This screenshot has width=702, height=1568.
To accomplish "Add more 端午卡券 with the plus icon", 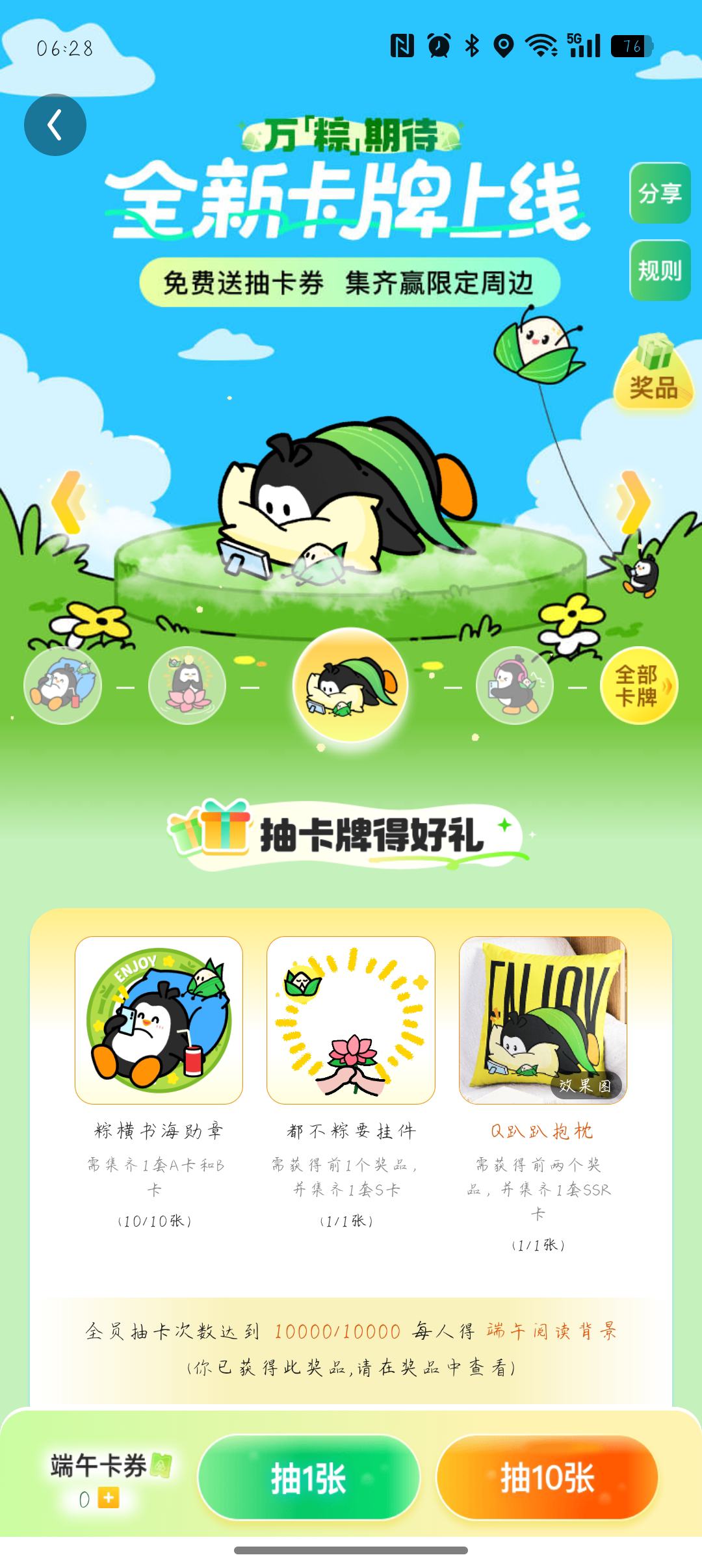I will (109, 1499).
